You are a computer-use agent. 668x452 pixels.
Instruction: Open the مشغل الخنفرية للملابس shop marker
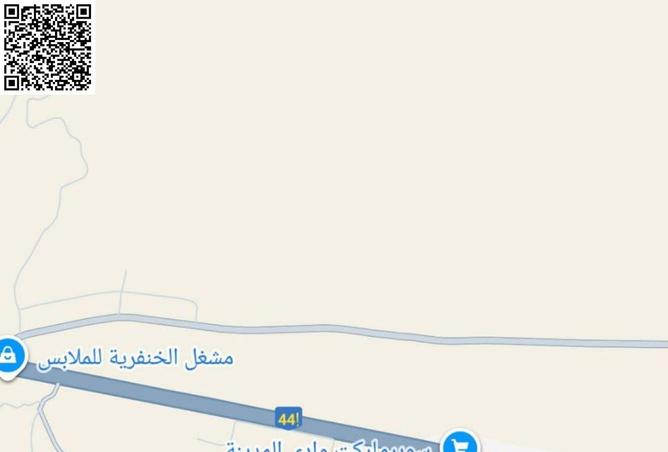8,355
